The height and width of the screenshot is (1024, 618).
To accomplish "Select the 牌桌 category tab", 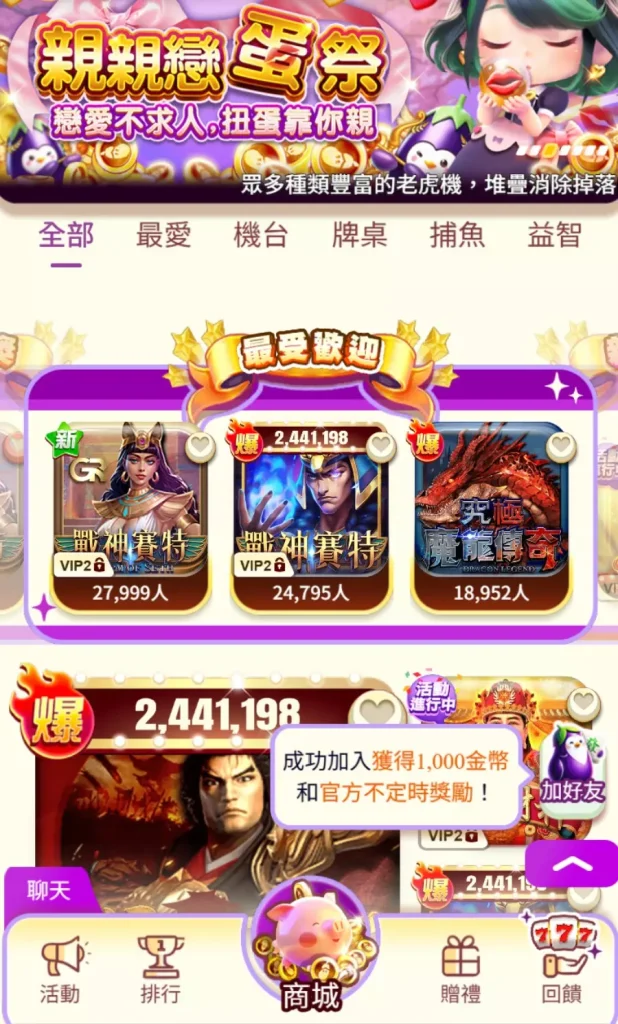I will 359,236.
